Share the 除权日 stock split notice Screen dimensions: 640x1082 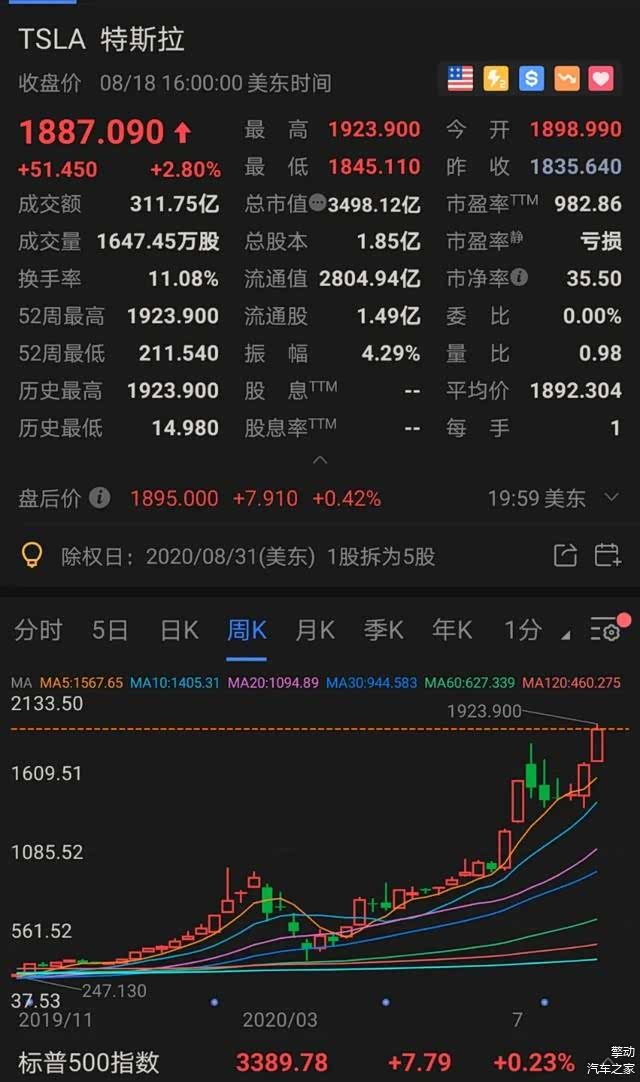[x=565, y=555]
